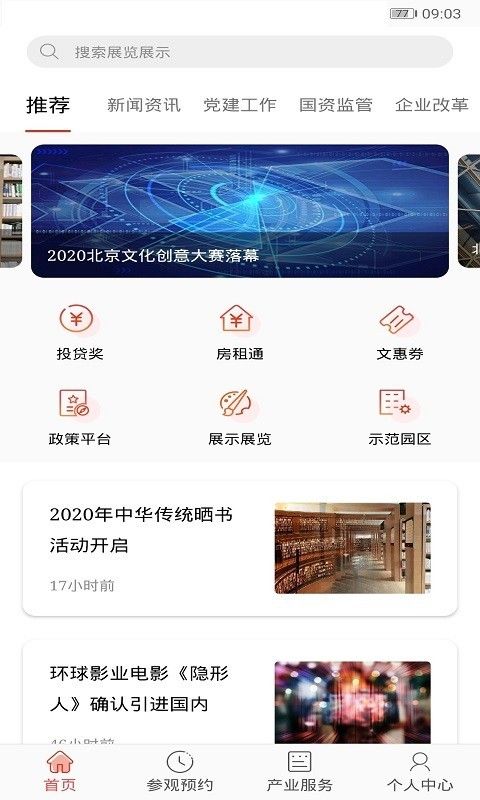Tap the 搜索展览展示 search box
480x800 pixels.
point(240,52)
